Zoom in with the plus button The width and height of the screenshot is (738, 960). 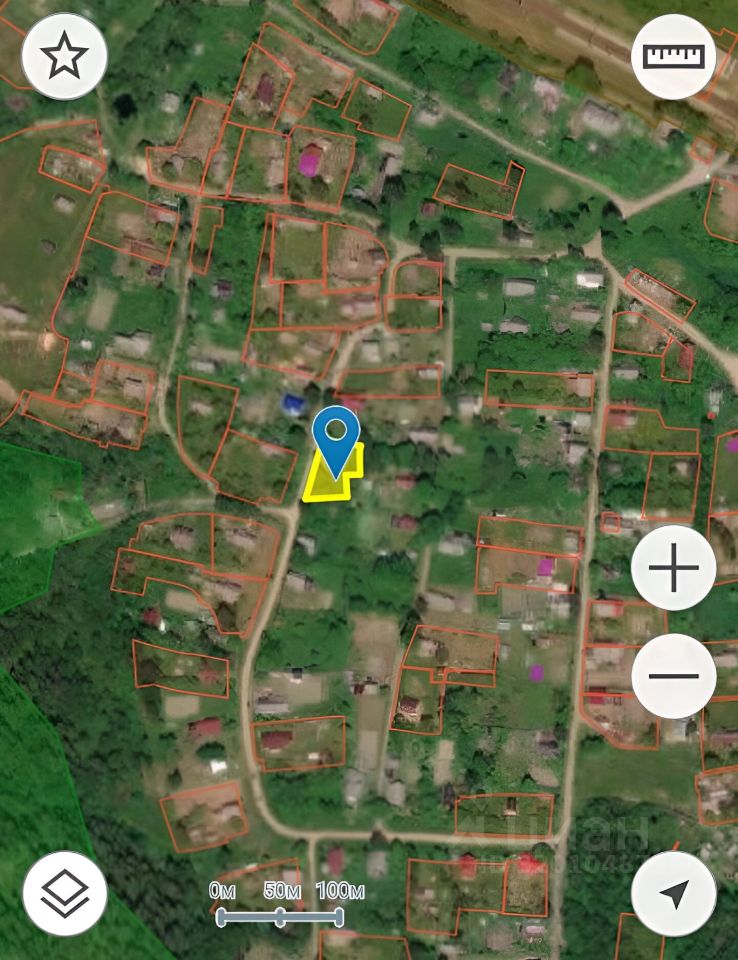click(x=674, y=567)
